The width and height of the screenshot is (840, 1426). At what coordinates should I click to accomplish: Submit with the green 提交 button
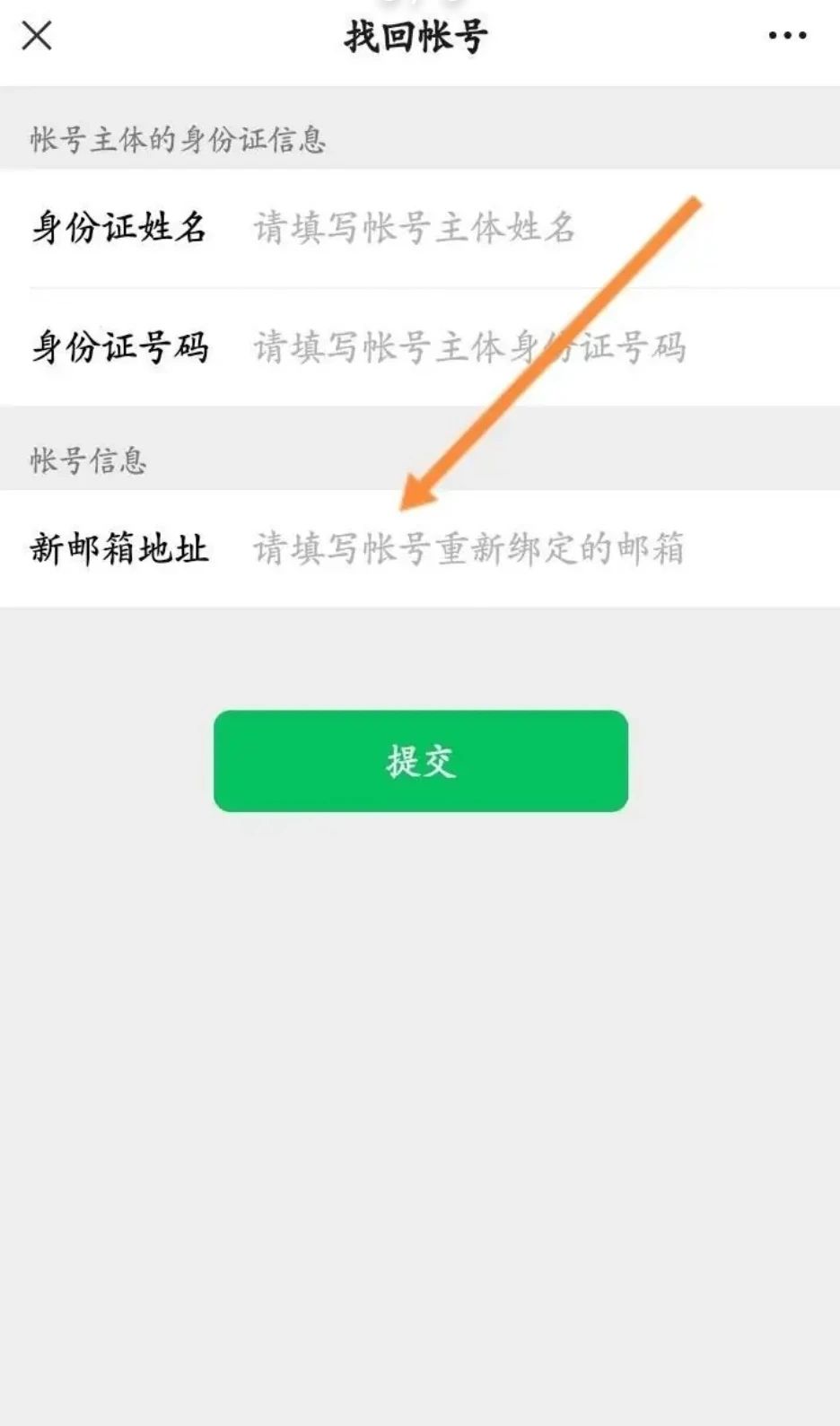tap(420, 761)
